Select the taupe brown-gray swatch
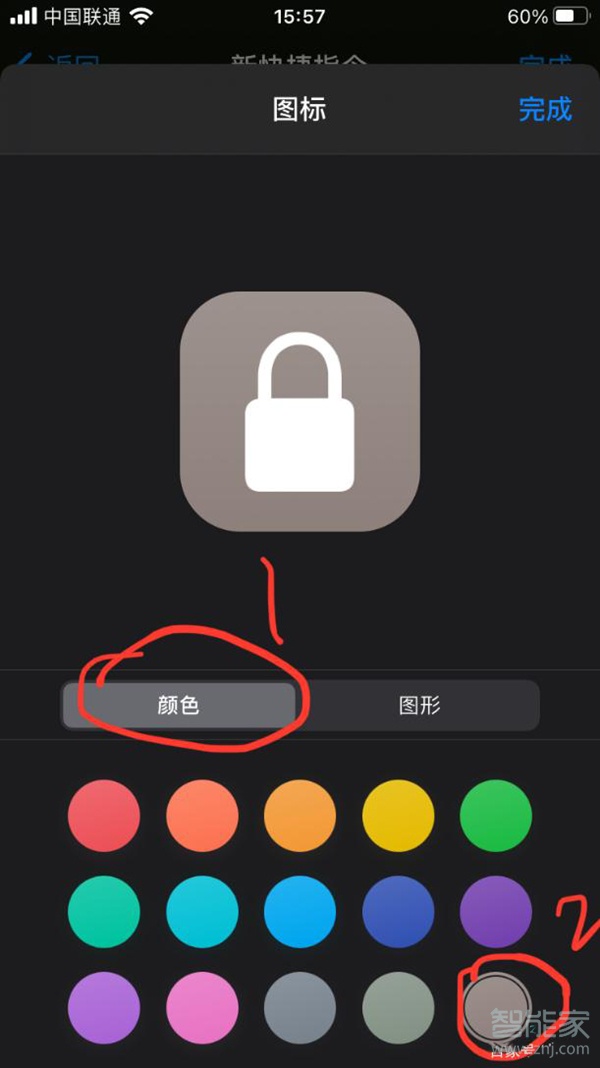The image size is (600, 1068). pos(496,1006)
